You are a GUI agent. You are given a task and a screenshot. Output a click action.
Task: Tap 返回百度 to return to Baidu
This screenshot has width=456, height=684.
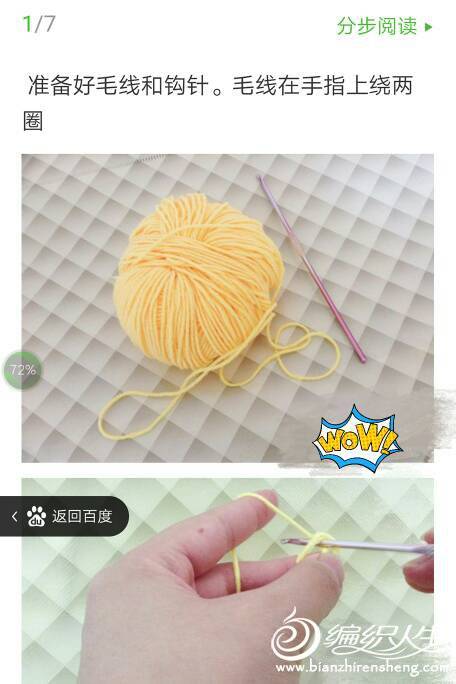click(x=64, y=516)
